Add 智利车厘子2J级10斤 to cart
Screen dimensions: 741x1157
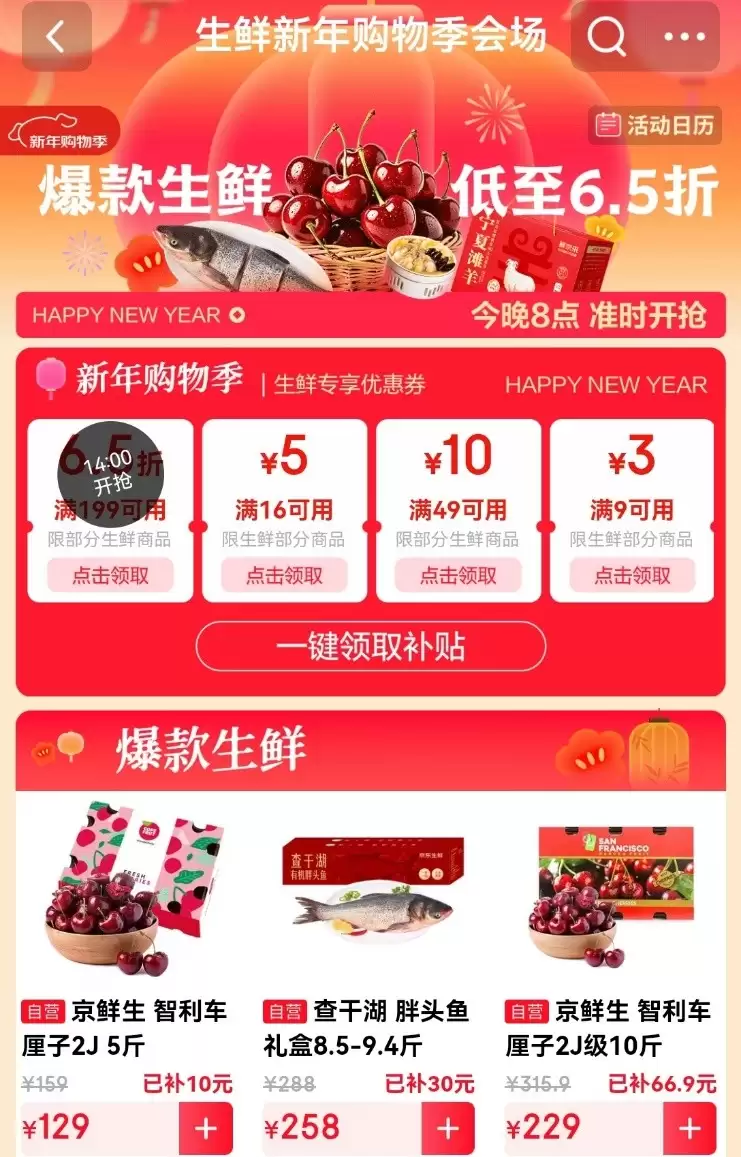click(690, 1128)
